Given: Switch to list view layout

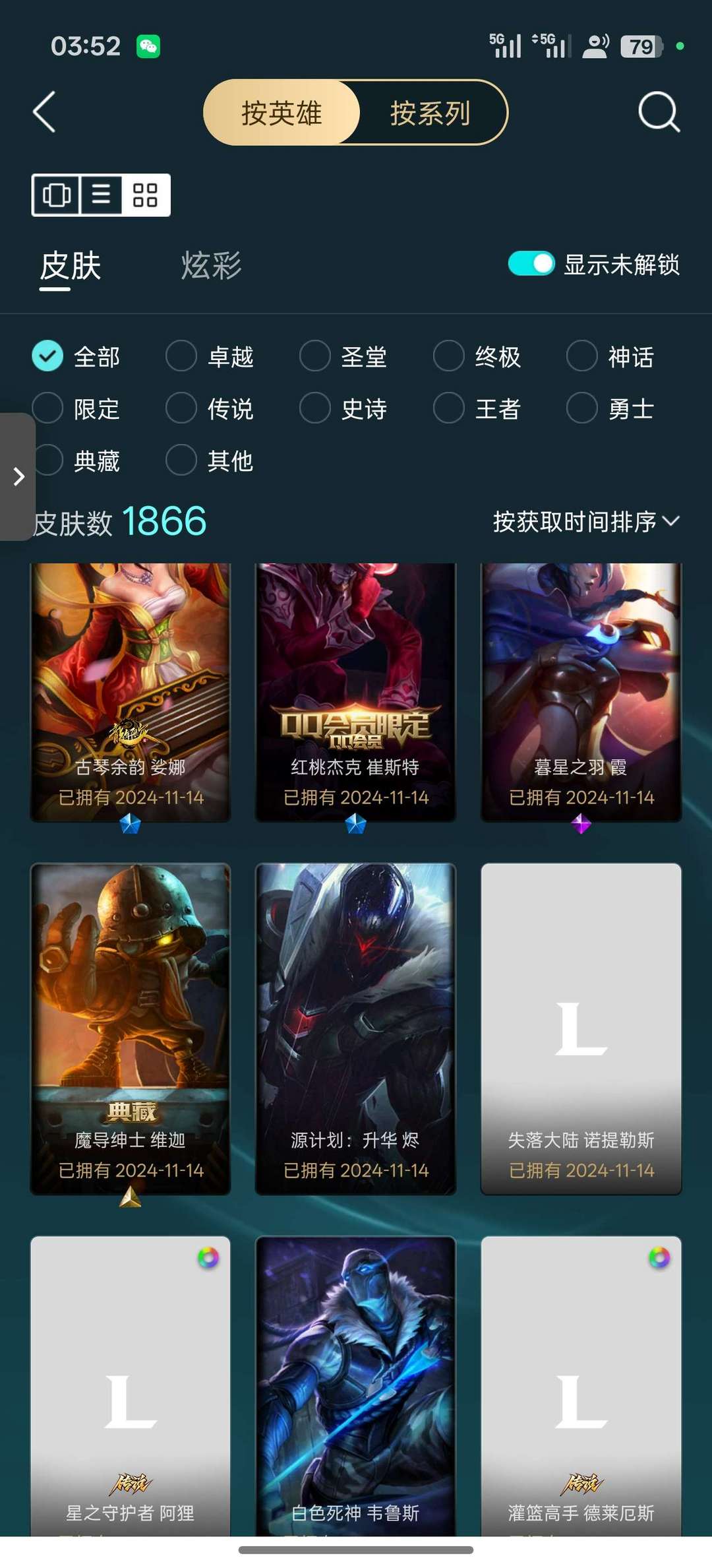Looking at the screenshot, I should [100, 196].
